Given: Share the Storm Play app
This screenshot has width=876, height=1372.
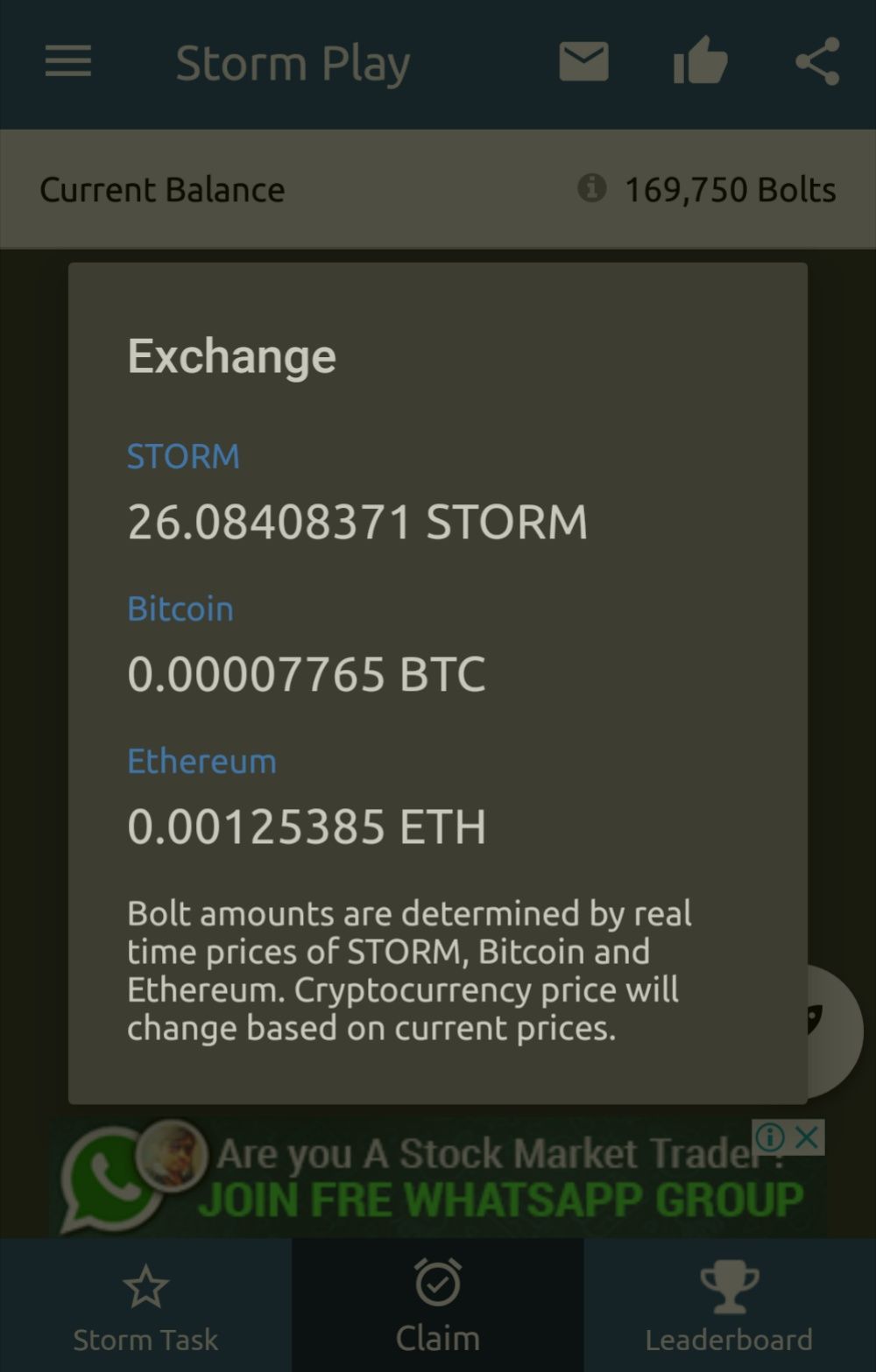Looking at the screenshot, I should tap(817, 62).
